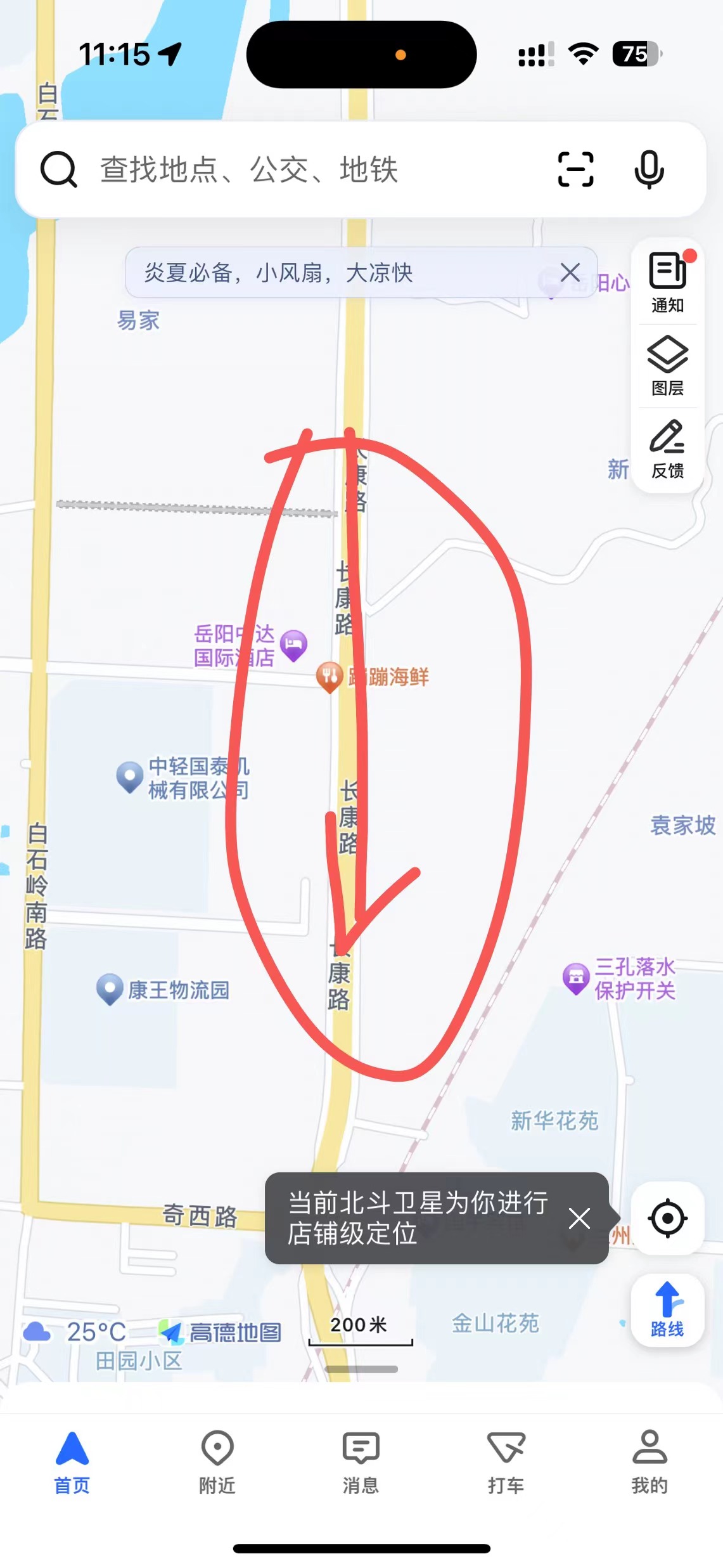Close the Beidou positioning tooltip
The height and width of the screenshot is (1568, 723).
(579, 1218)
